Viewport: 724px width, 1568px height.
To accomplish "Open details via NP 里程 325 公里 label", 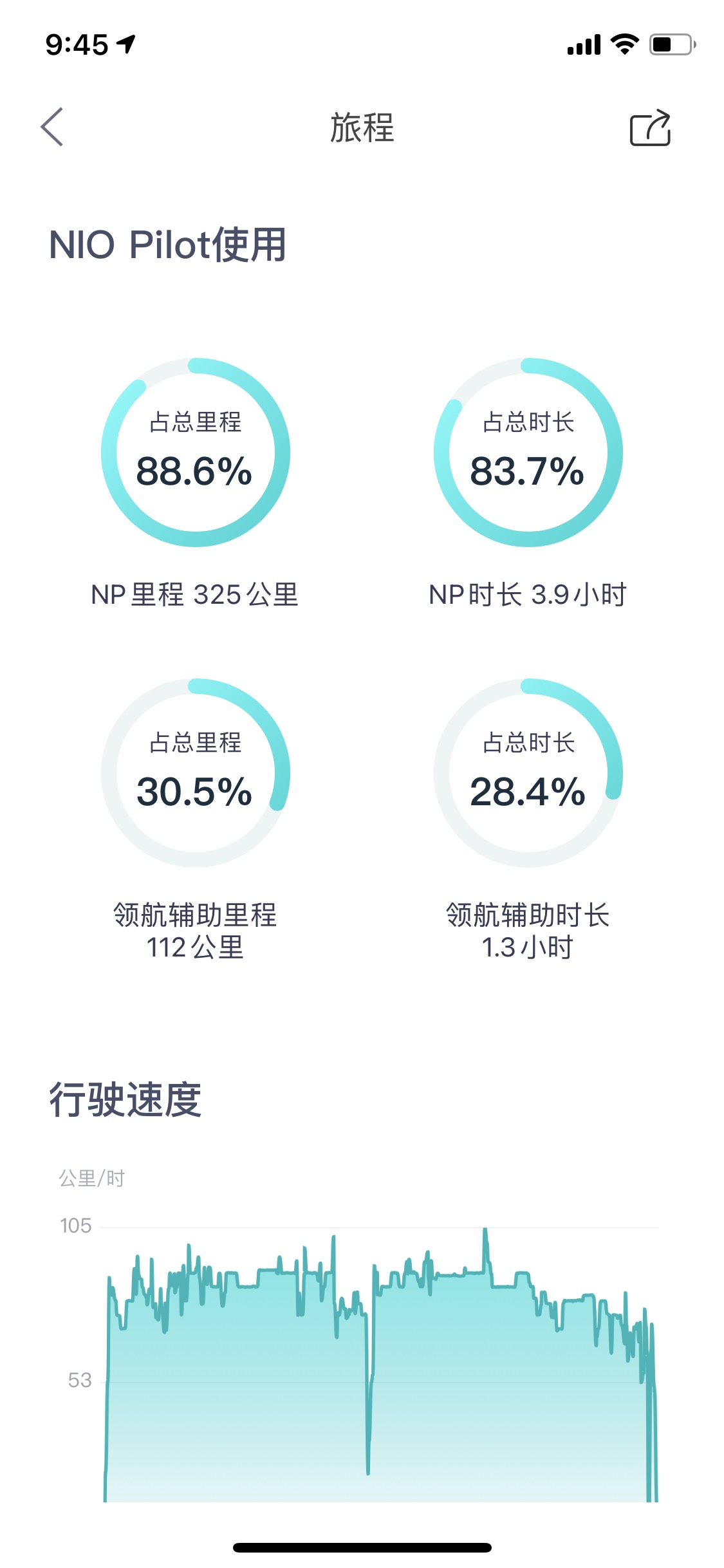I will click(x=195, y=594).
